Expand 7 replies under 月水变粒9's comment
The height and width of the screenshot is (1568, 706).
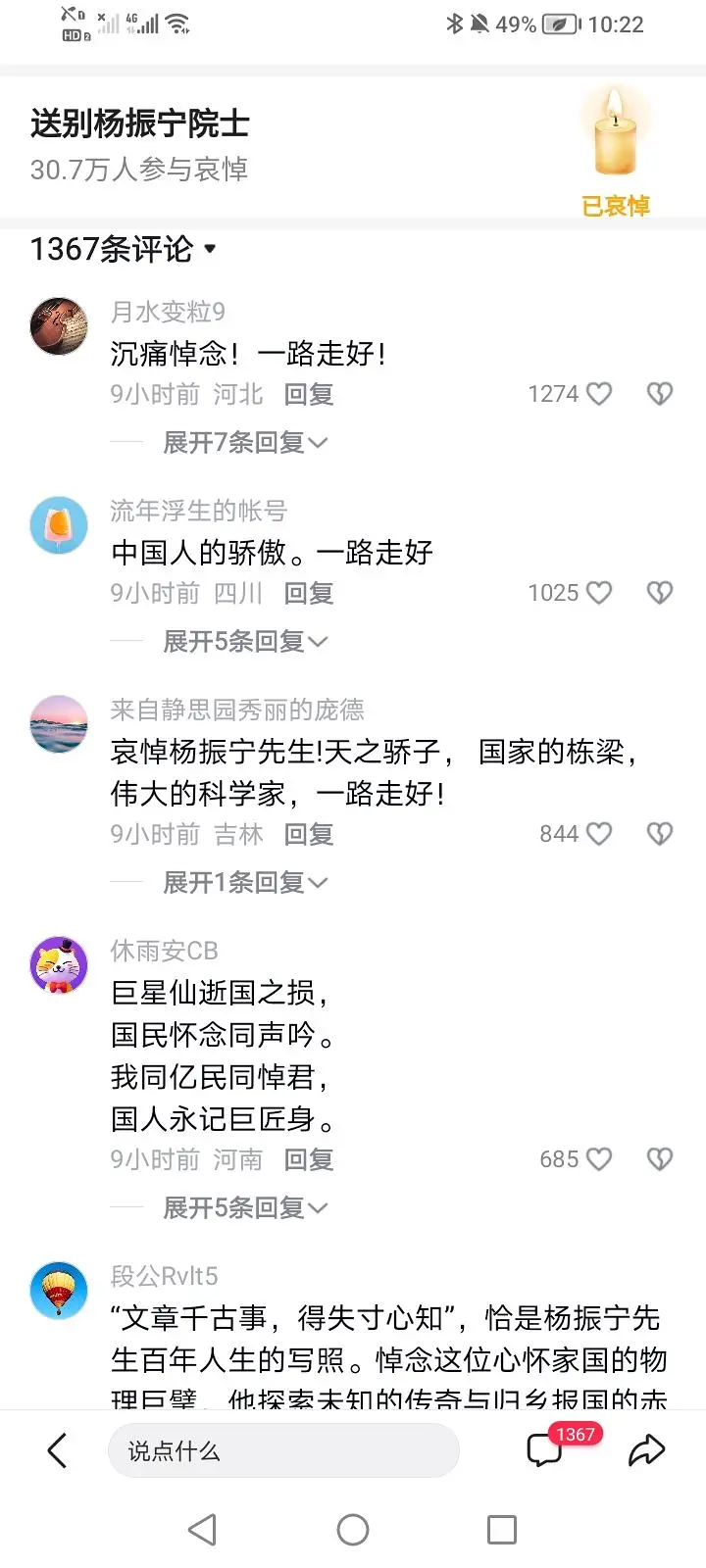pyautogui.click(x=244, y=443)
